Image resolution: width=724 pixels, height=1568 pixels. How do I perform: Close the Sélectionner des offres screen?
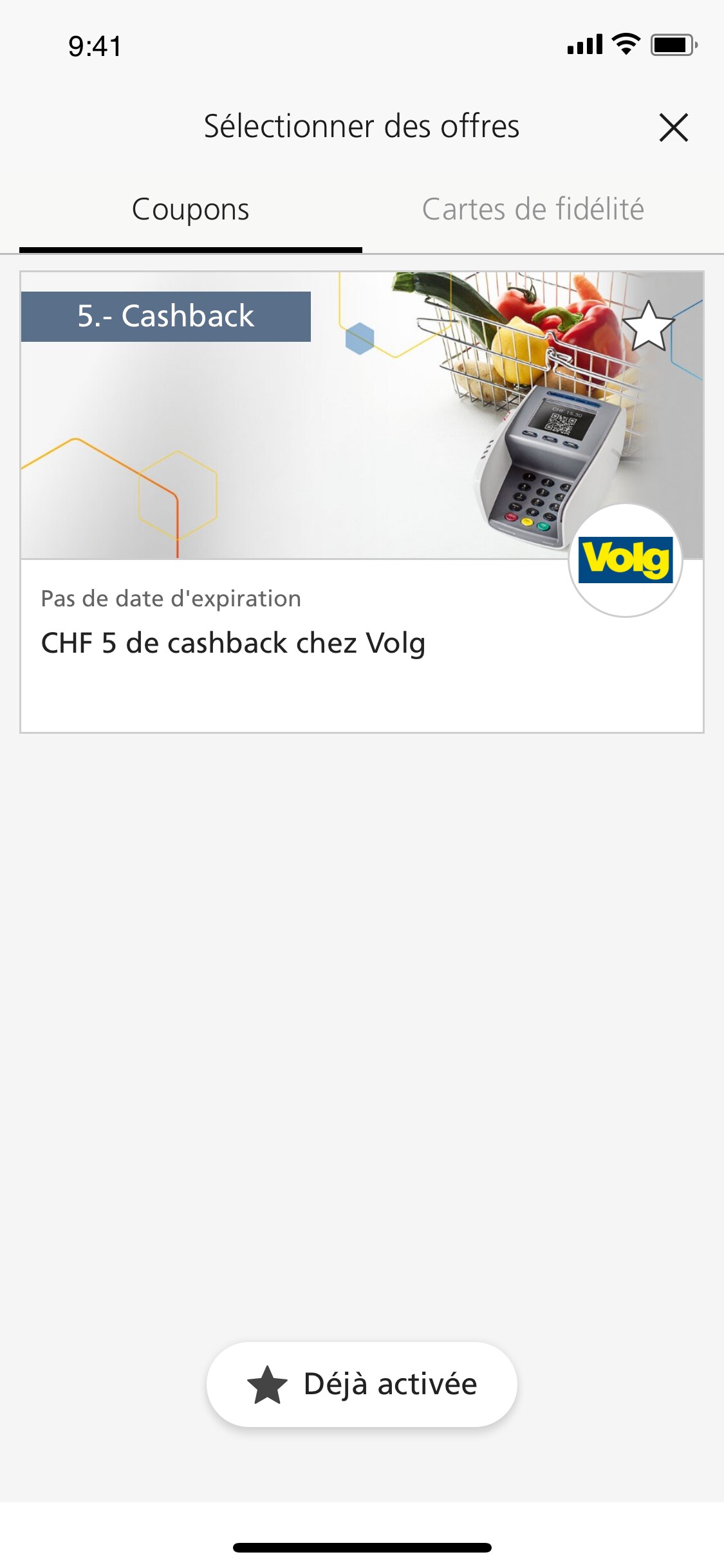click(673, 127)
